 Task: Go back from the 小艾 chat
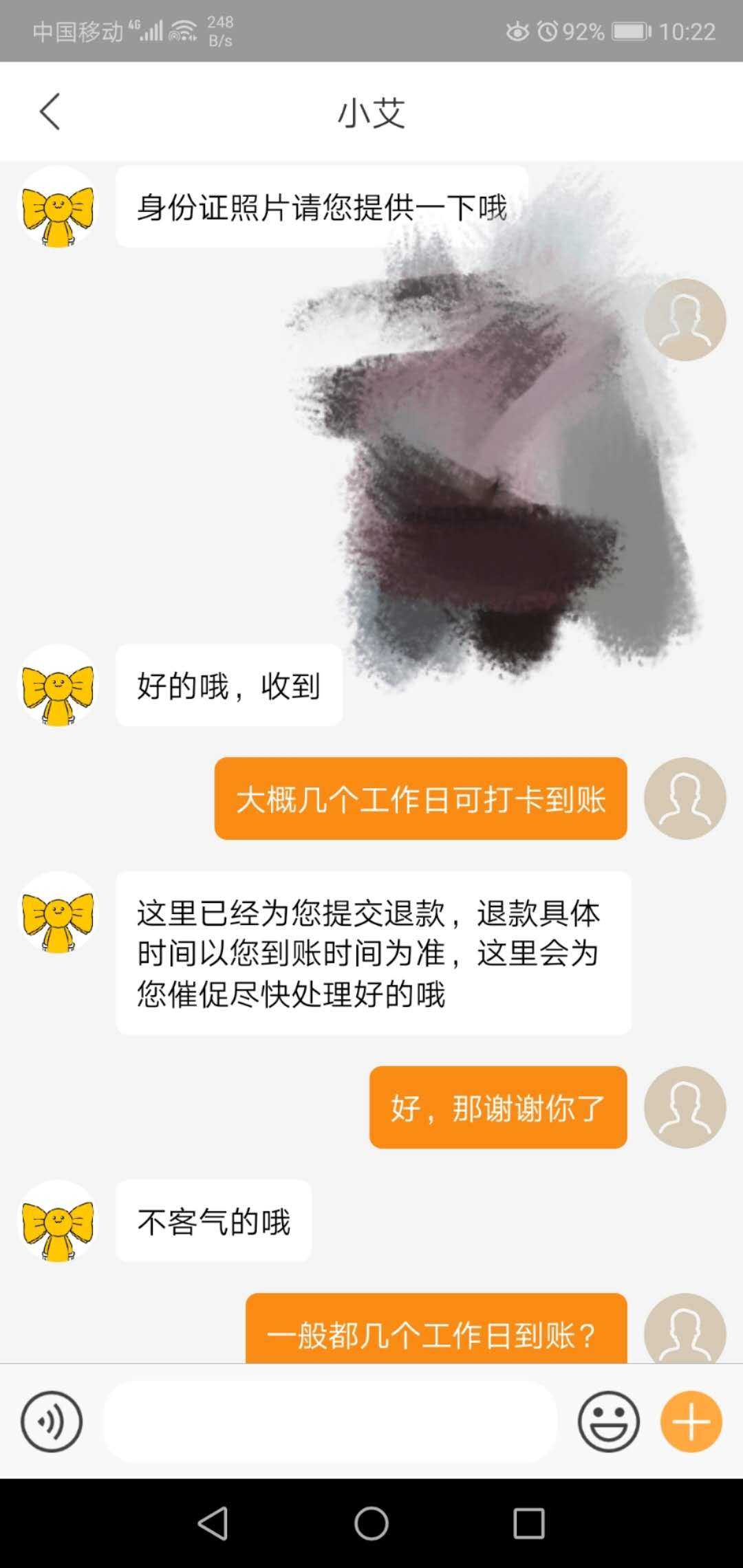click(x=50, y=112)
